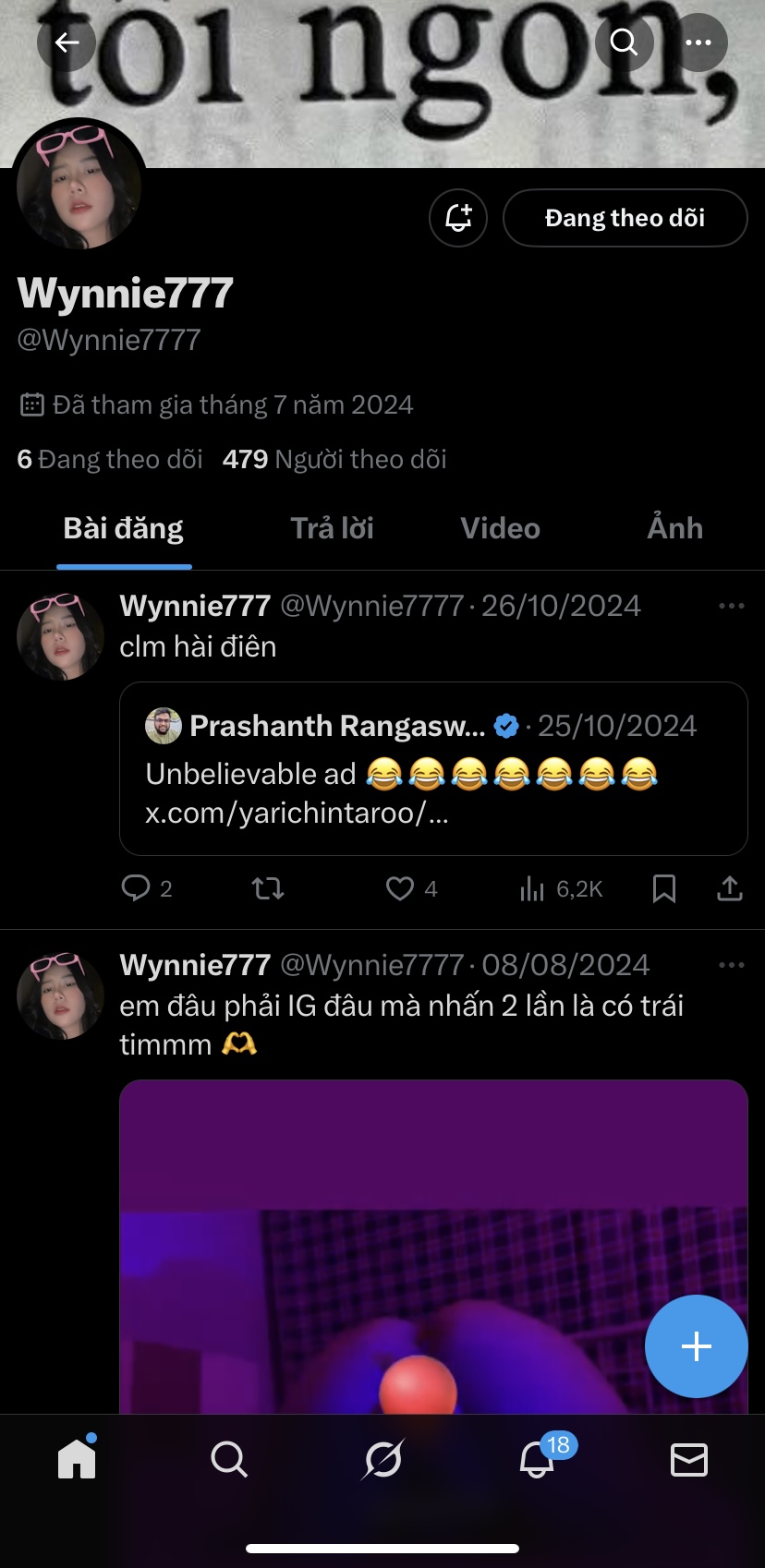The width and height of the screenshot is (765, 1568).
Task: Open the profile overflow menu
Action: coord(698,42)
